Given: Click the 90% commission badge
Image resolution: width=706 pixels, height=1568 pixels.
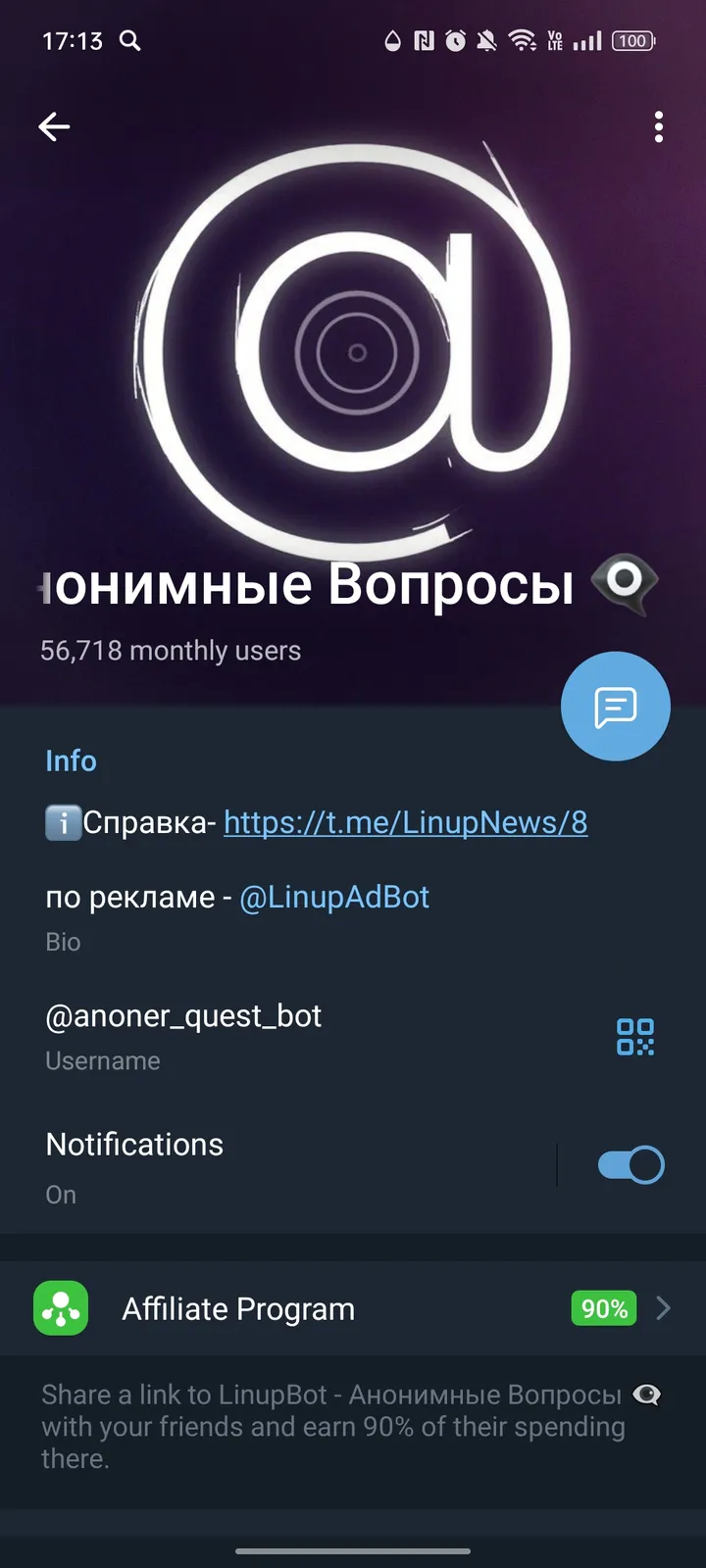Looking at the screenshot, I should coord(603,1308).
